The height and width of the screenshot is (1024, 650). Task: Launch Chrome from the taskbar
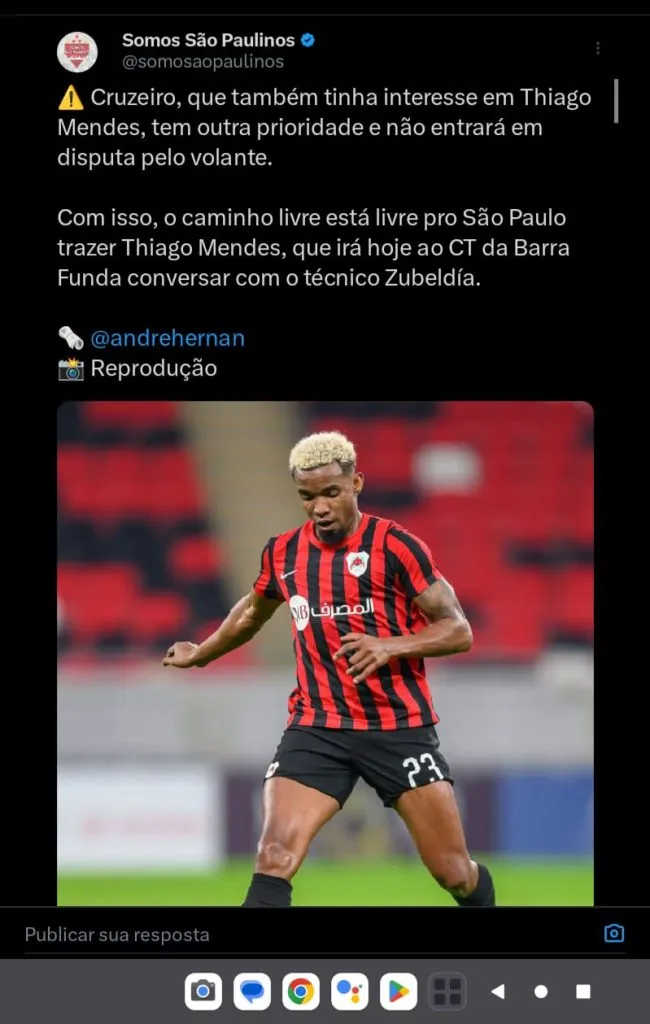click(x=301, y=991)
